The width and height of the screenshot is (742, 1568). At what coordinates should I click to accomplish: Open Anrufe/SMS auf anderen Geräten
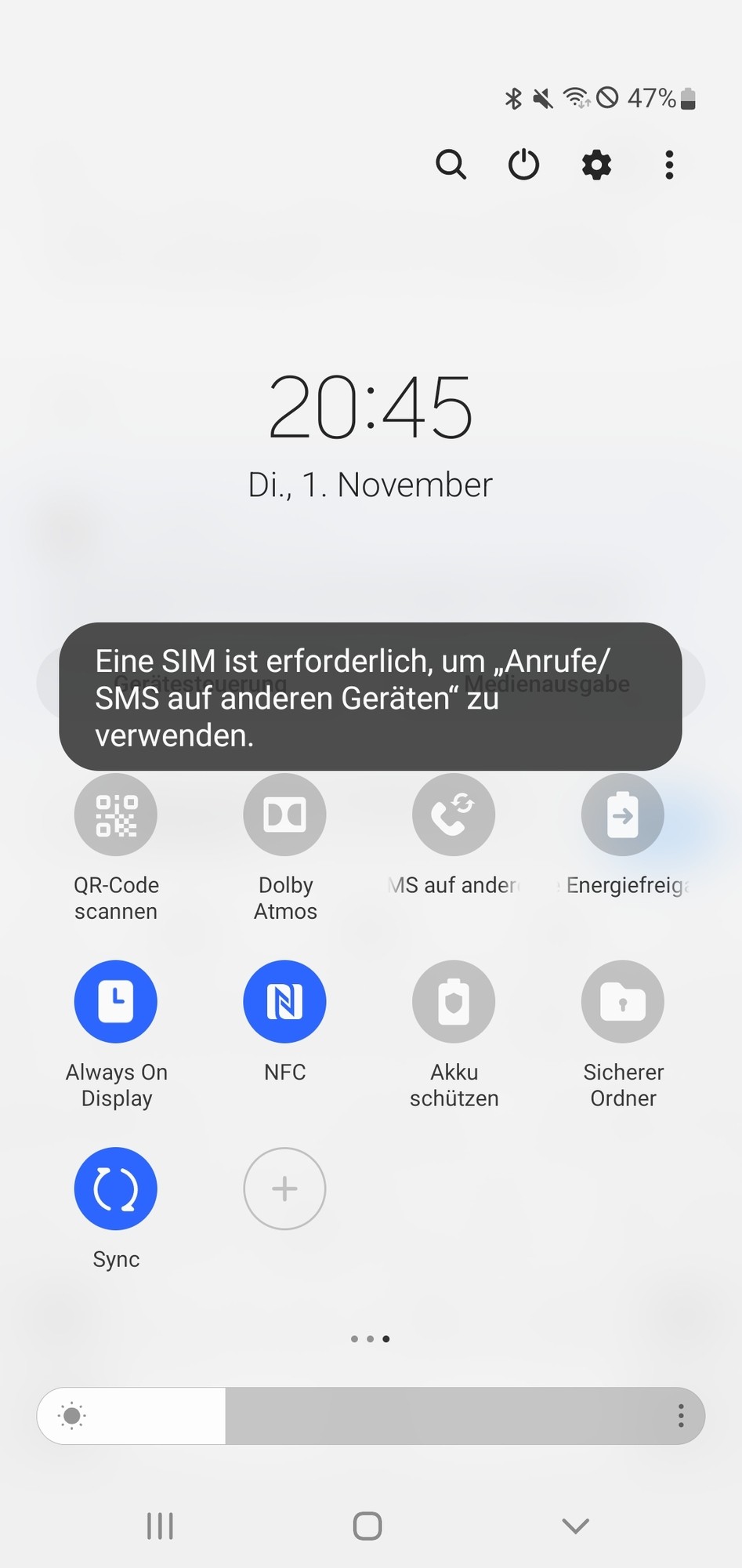coord(453,815)
